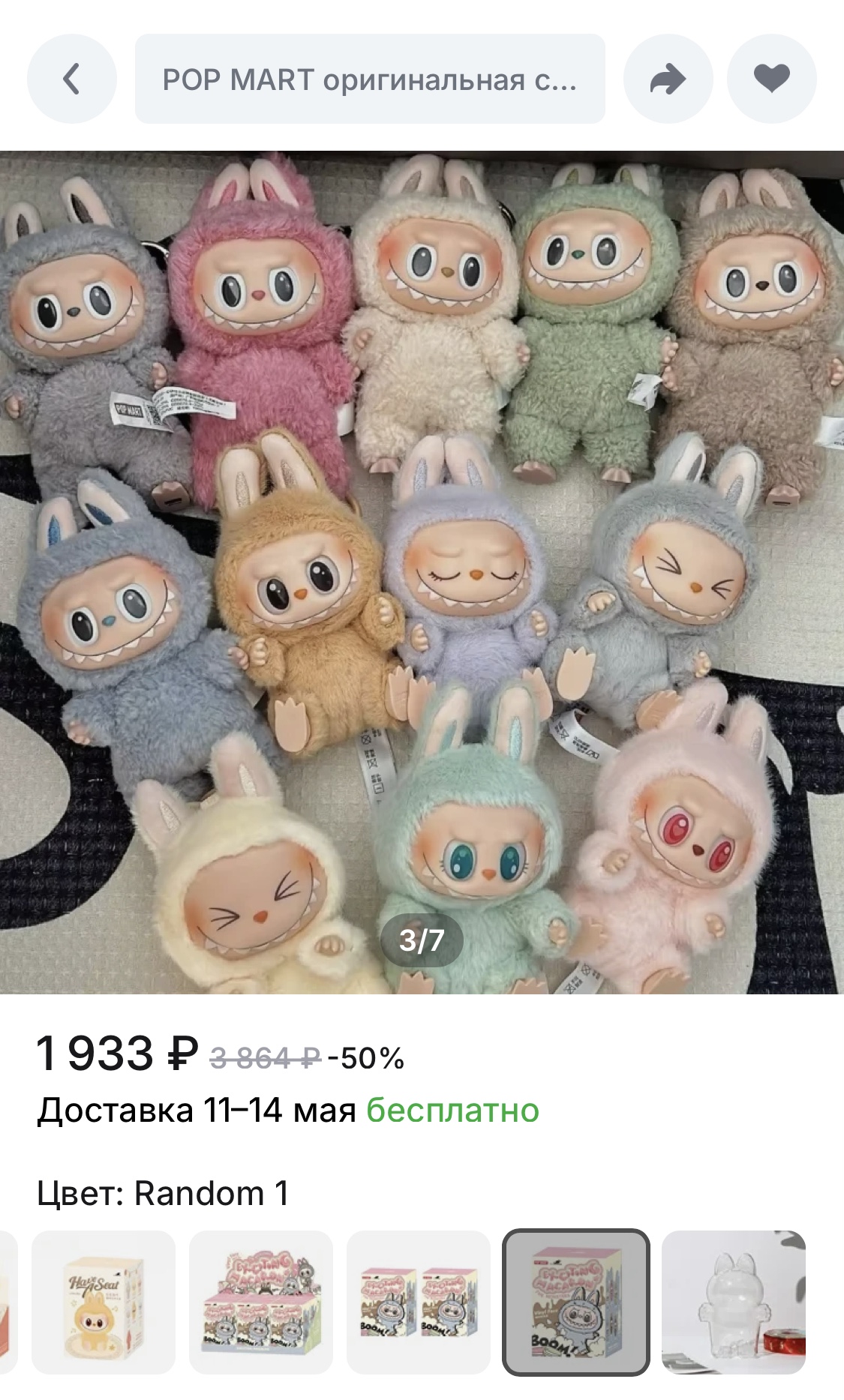Select the two-box variant
844x1400 pixels.
click(419, 1303)
